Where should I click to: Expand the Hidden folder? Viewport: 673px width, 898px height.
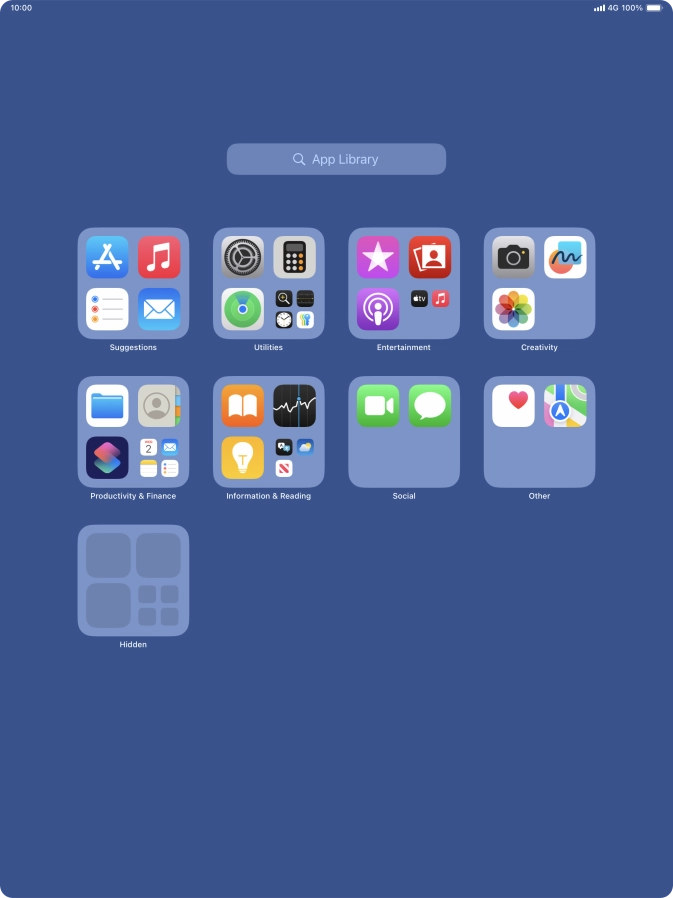coord(133,581)
